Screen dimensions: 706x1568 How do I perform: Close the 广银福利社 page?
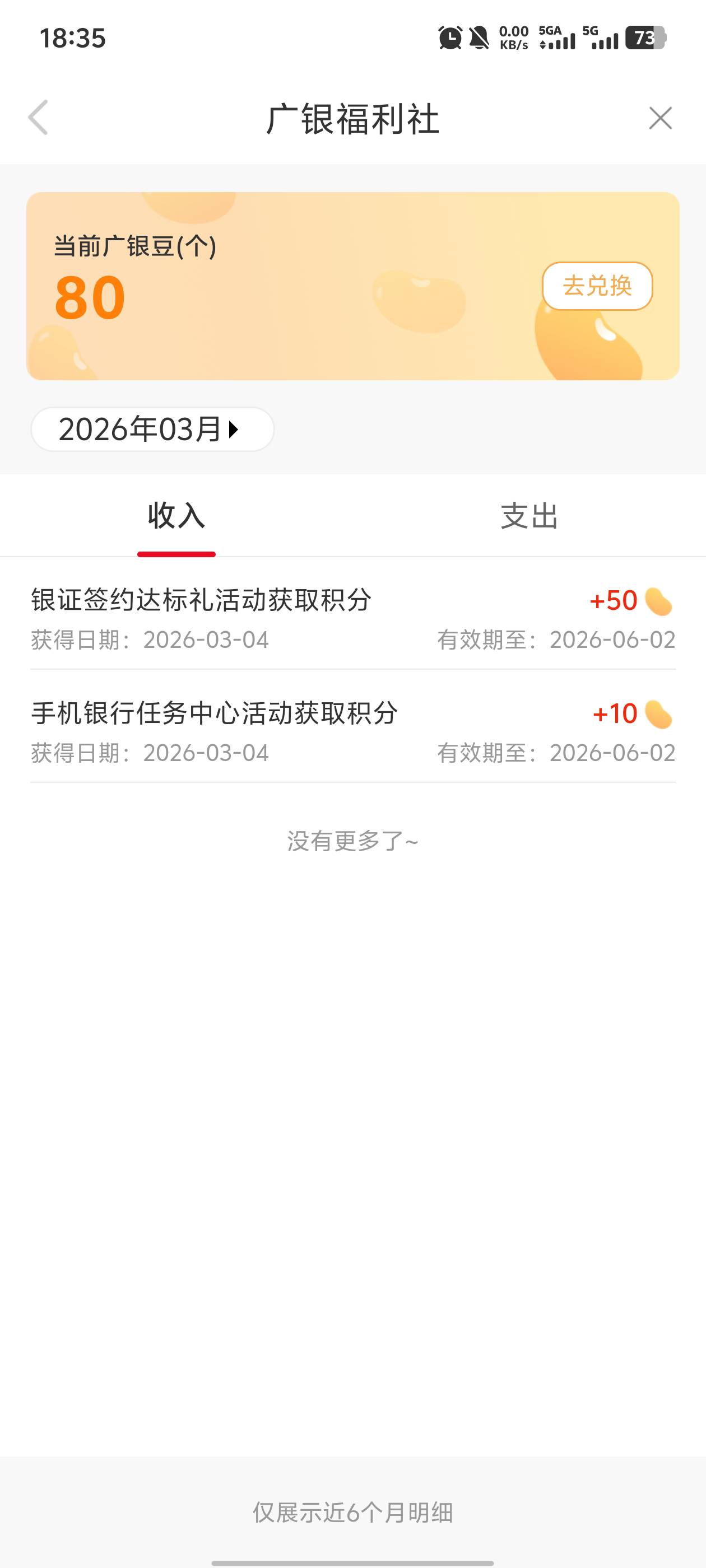(660, 118)
